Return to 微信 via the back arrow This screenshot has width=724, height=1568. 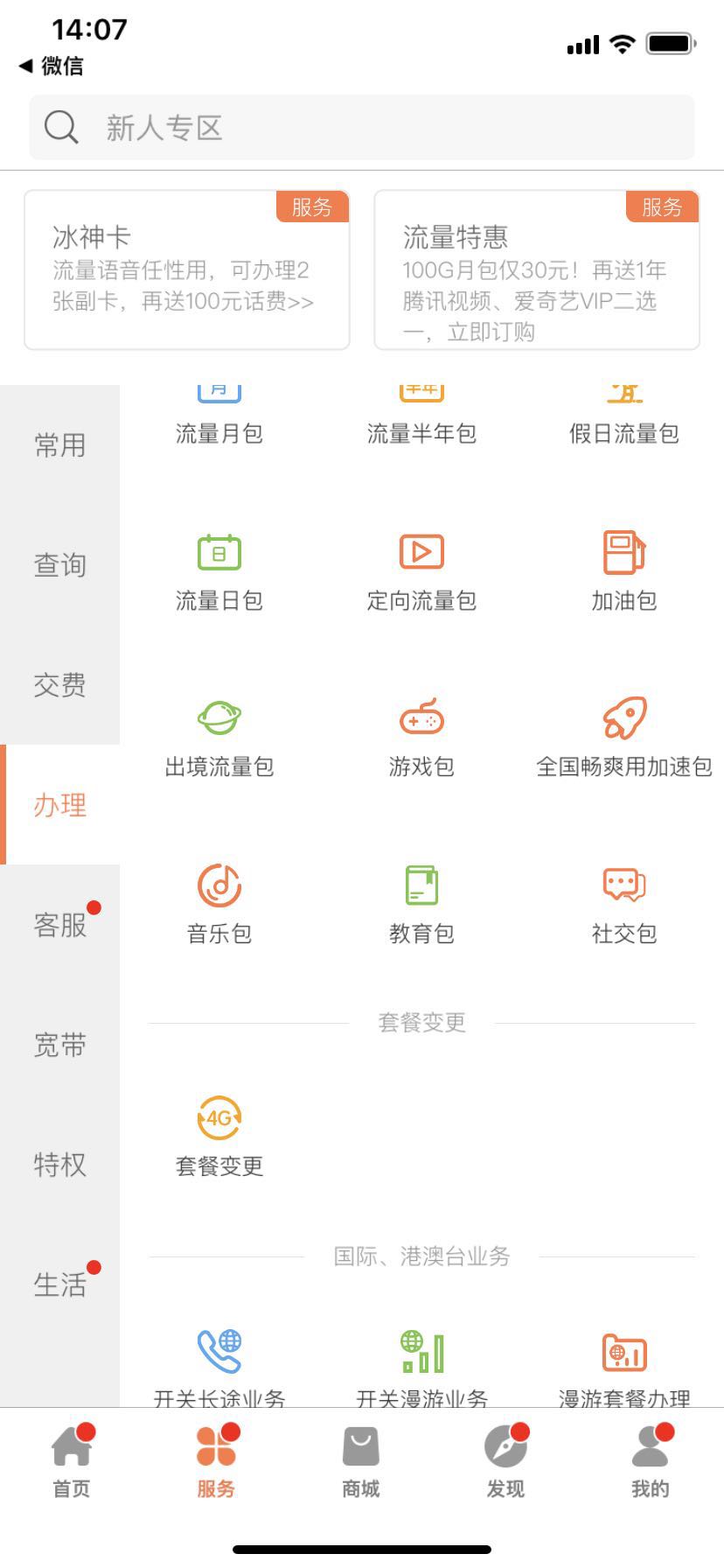pos(51,66)
